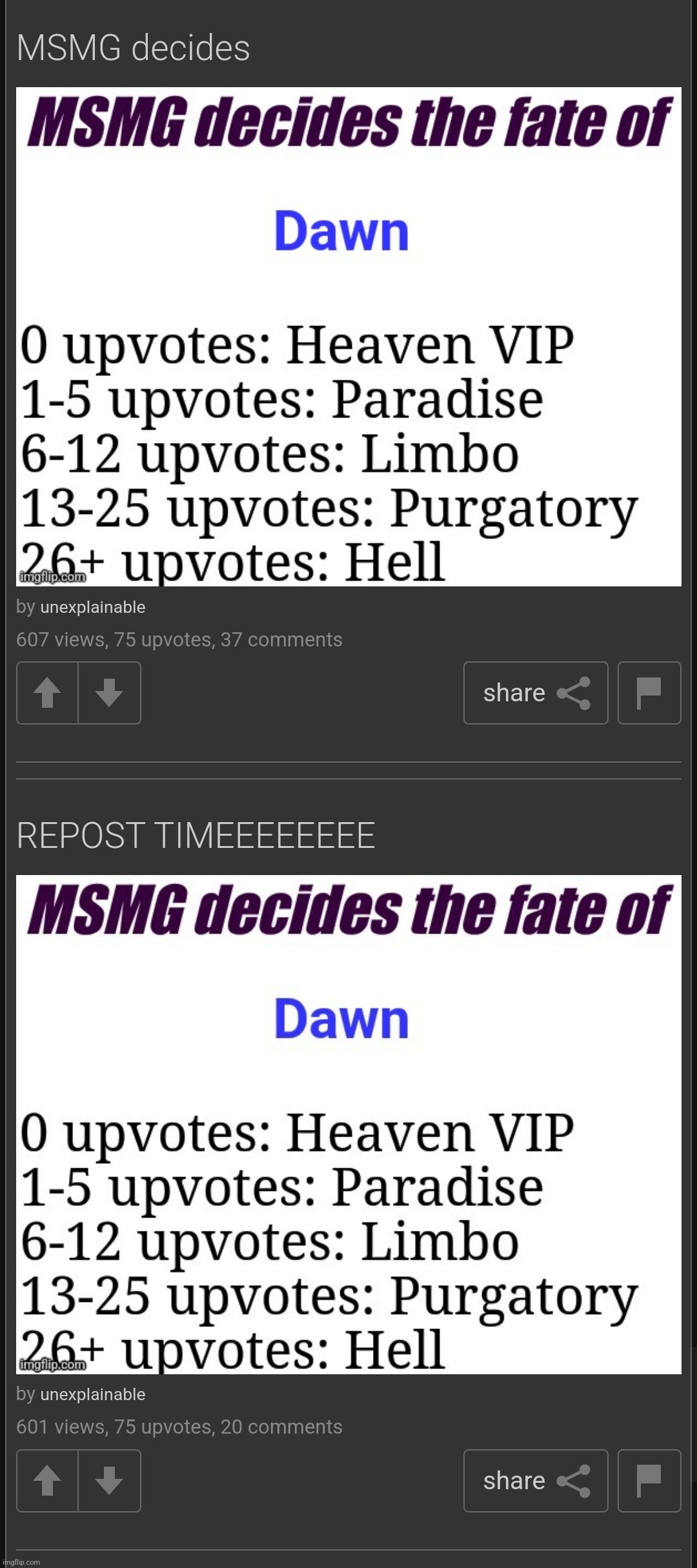Screen dimensions: 697x1568
Task: Open the image under 'REPOST TIMEEEEEEEE'
Action: [348, 1124]
